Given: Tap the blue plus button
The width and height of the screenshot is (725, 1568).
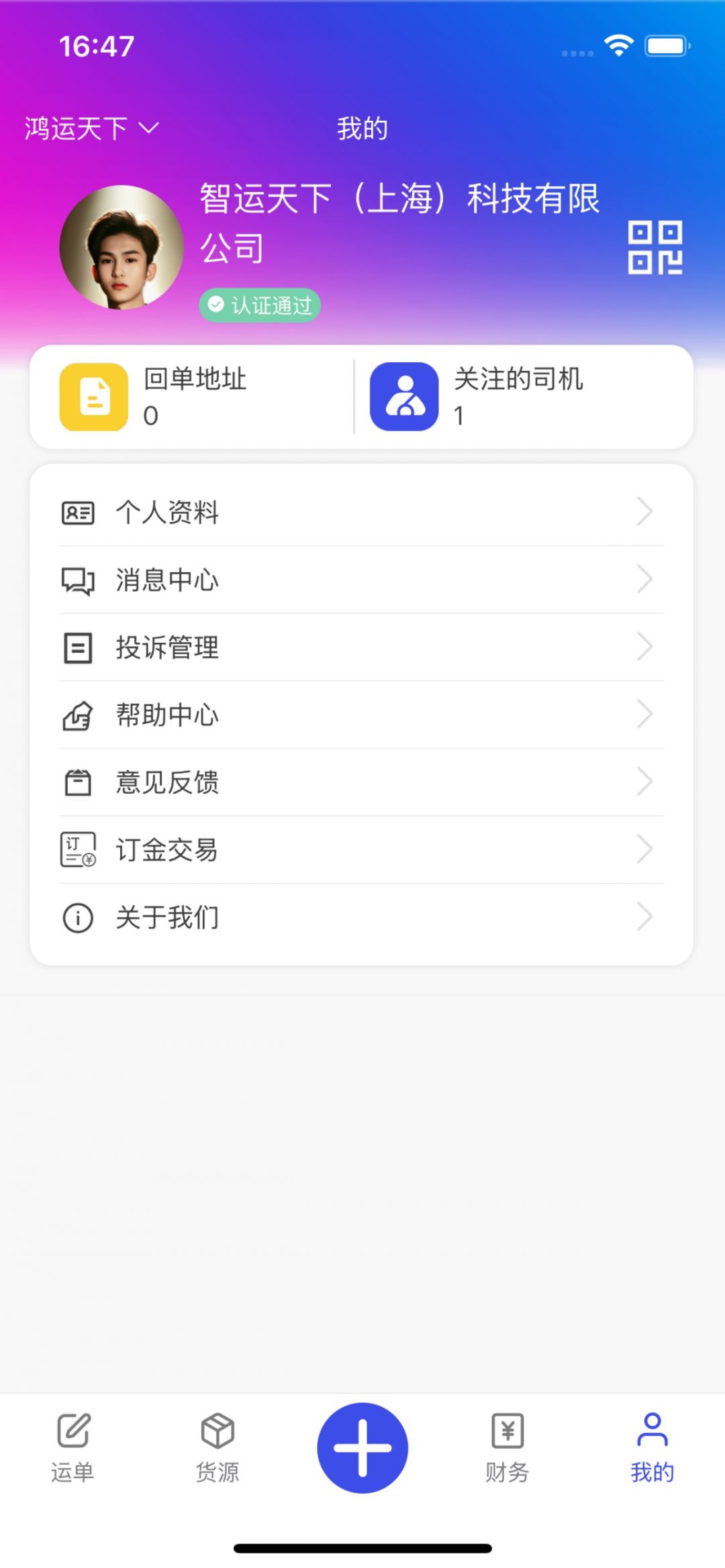Looking at the screenshot, I should [x=362, y=1448].
